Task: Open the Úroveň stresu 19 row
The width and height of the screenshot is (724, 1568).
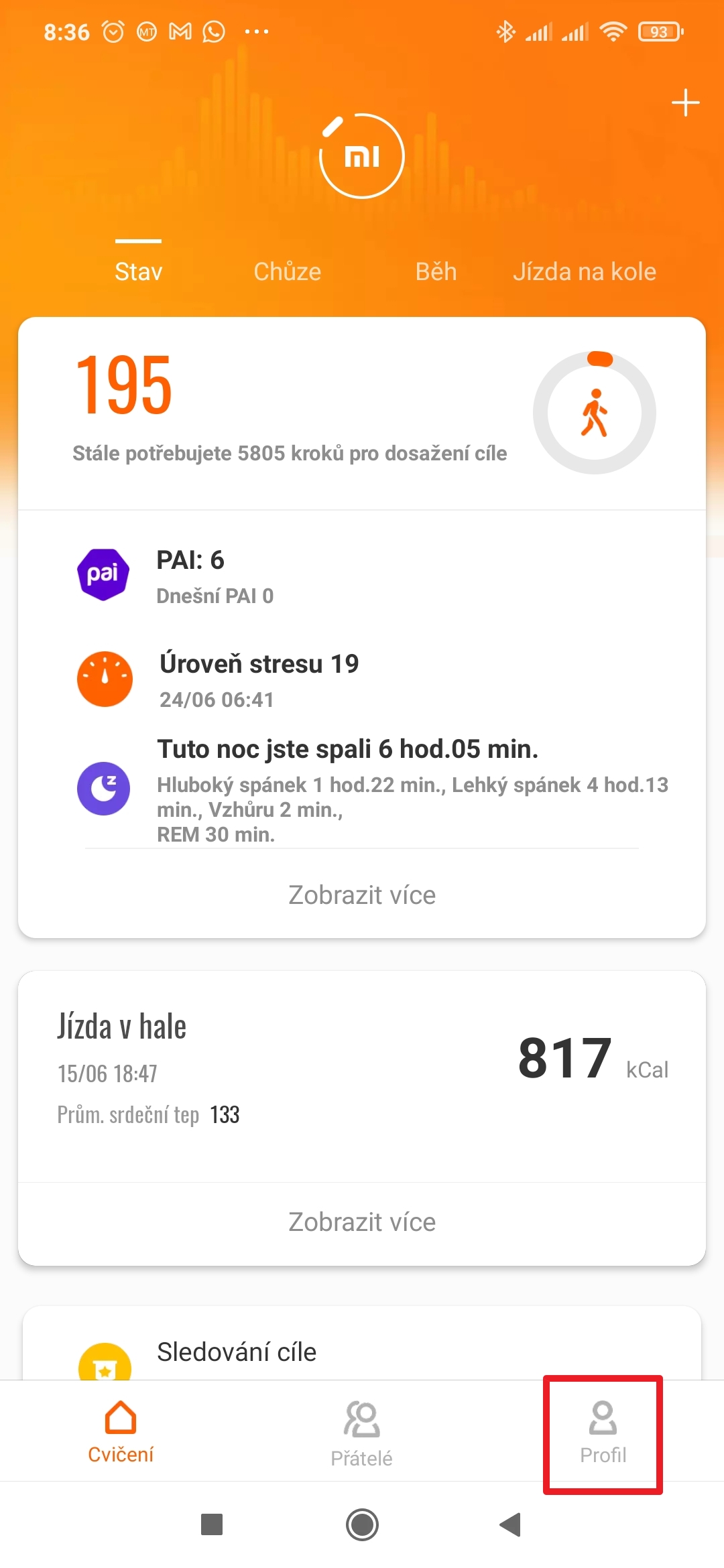Action: tap(362, 679)
